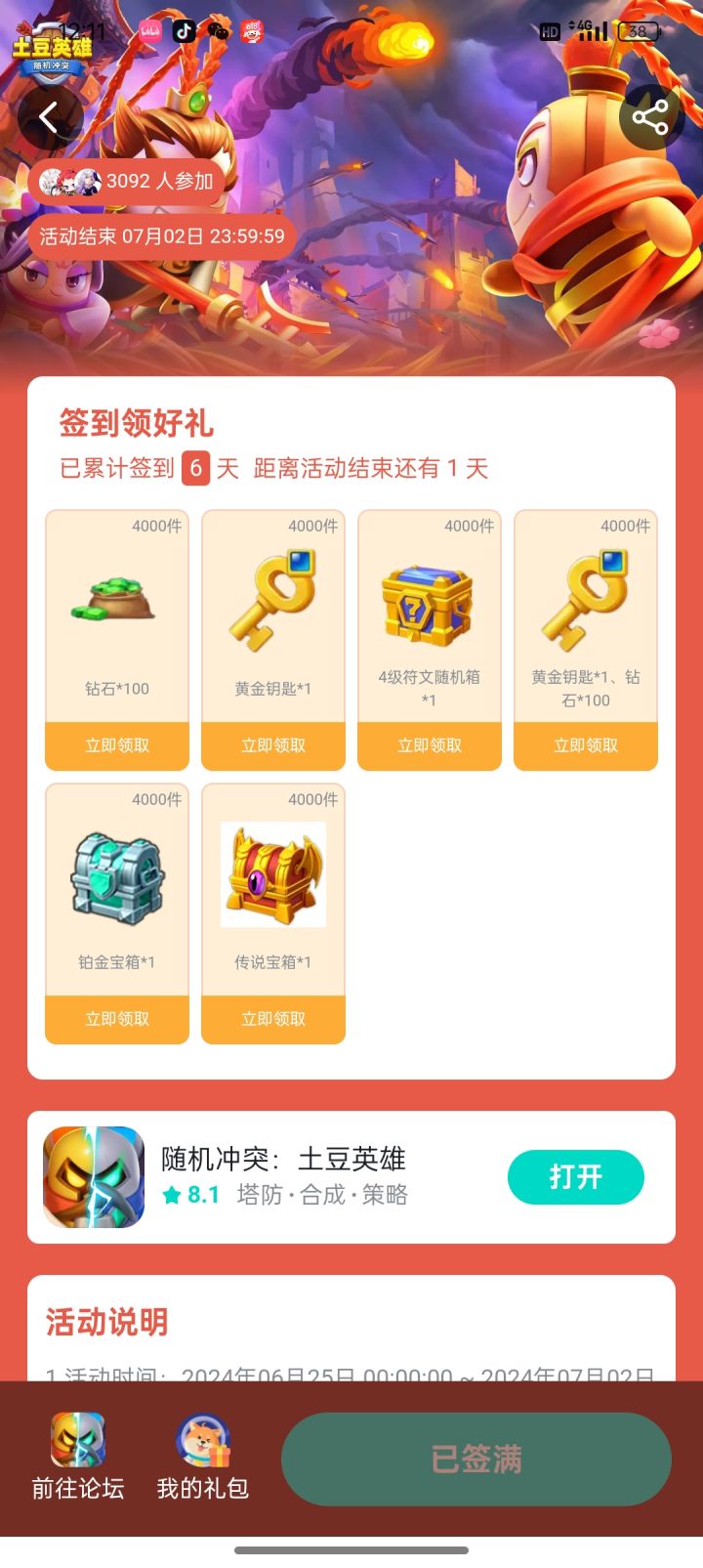The height and width of the screenshot is (1568, 703).
Task: Tap 打开 to launch the game
Action: click(575, 1177)
